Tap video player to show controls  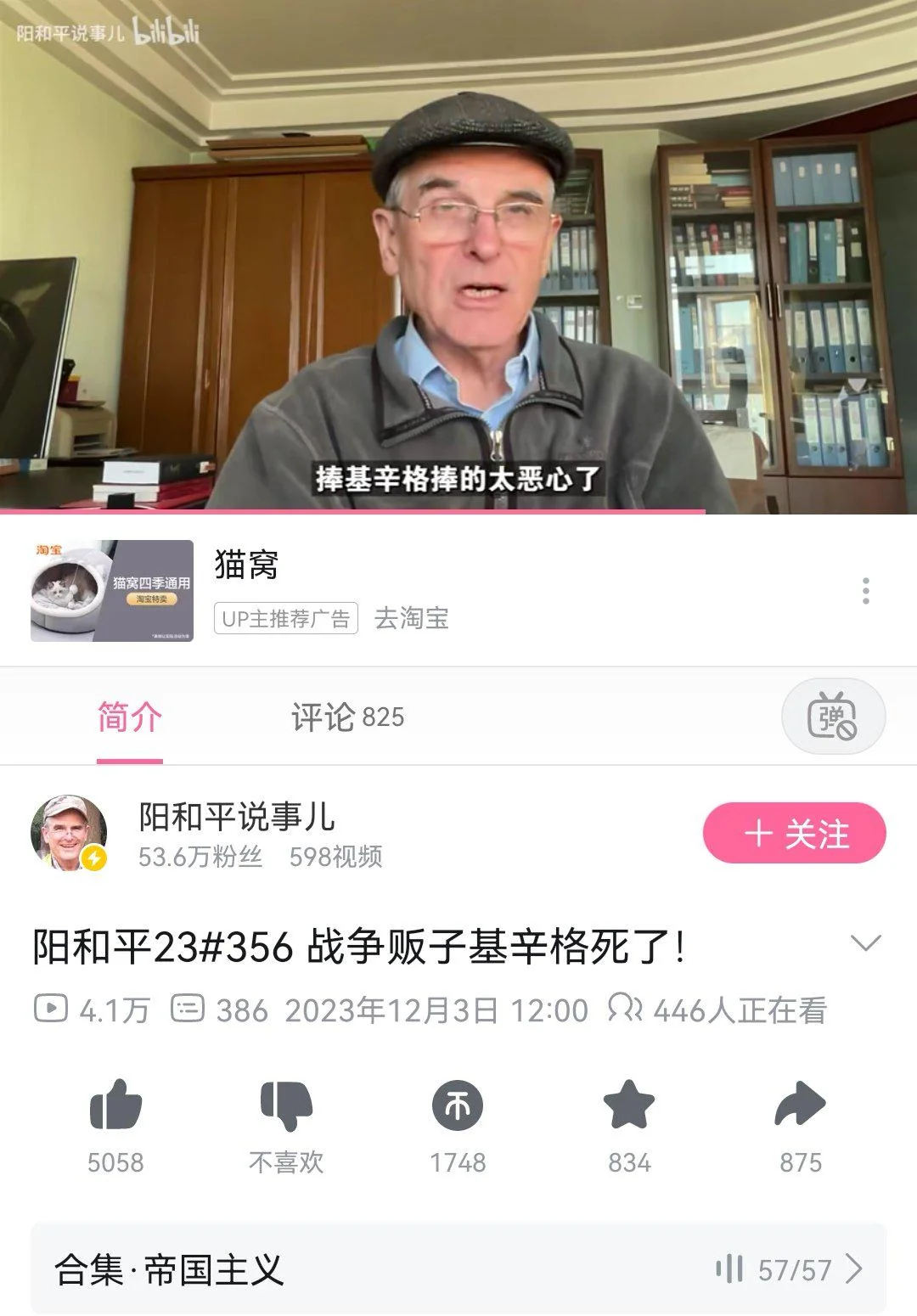(458, 255)
